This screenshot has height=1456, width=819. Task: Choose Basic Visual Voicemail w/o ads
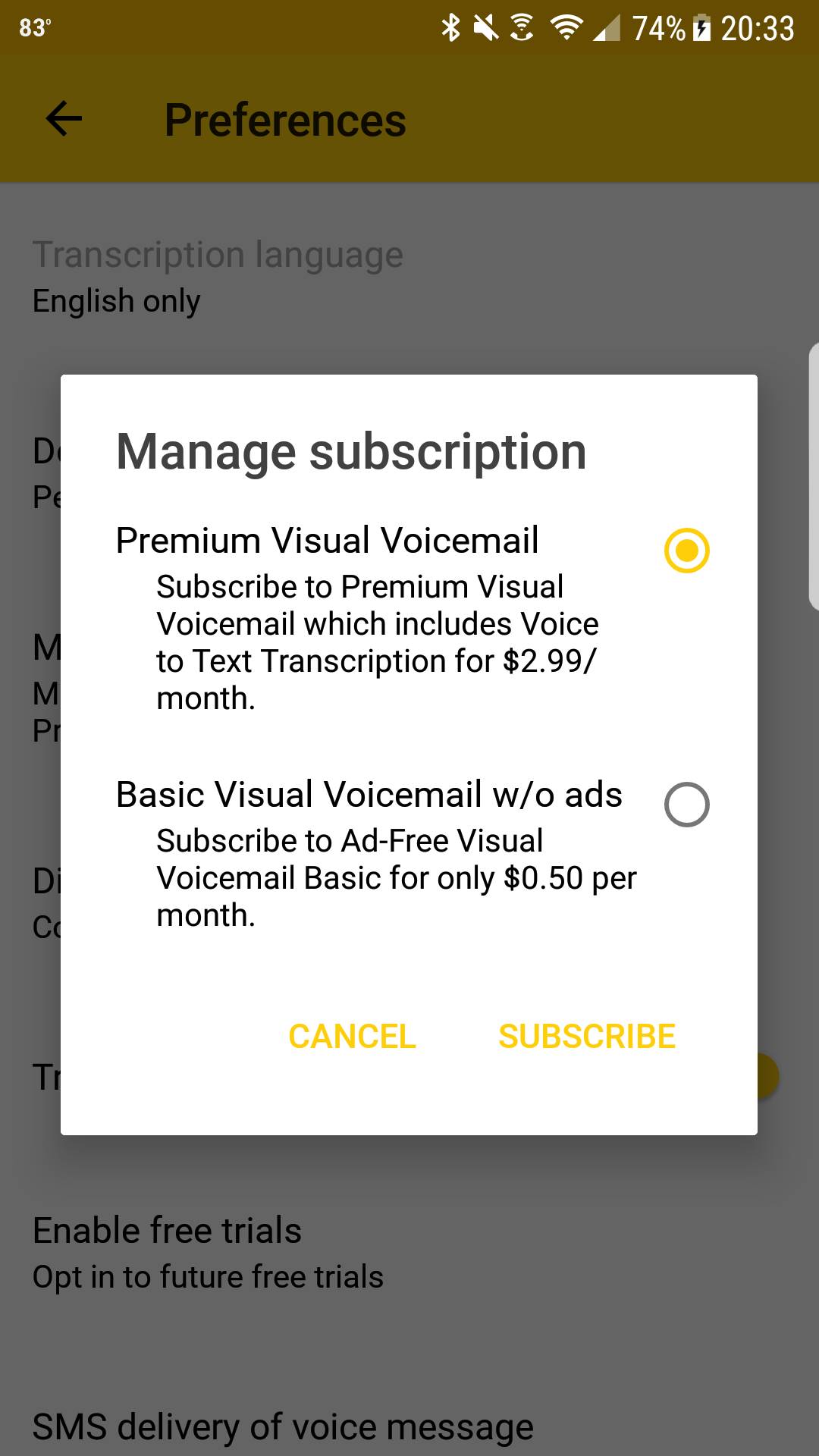click(x=686, y=805)
